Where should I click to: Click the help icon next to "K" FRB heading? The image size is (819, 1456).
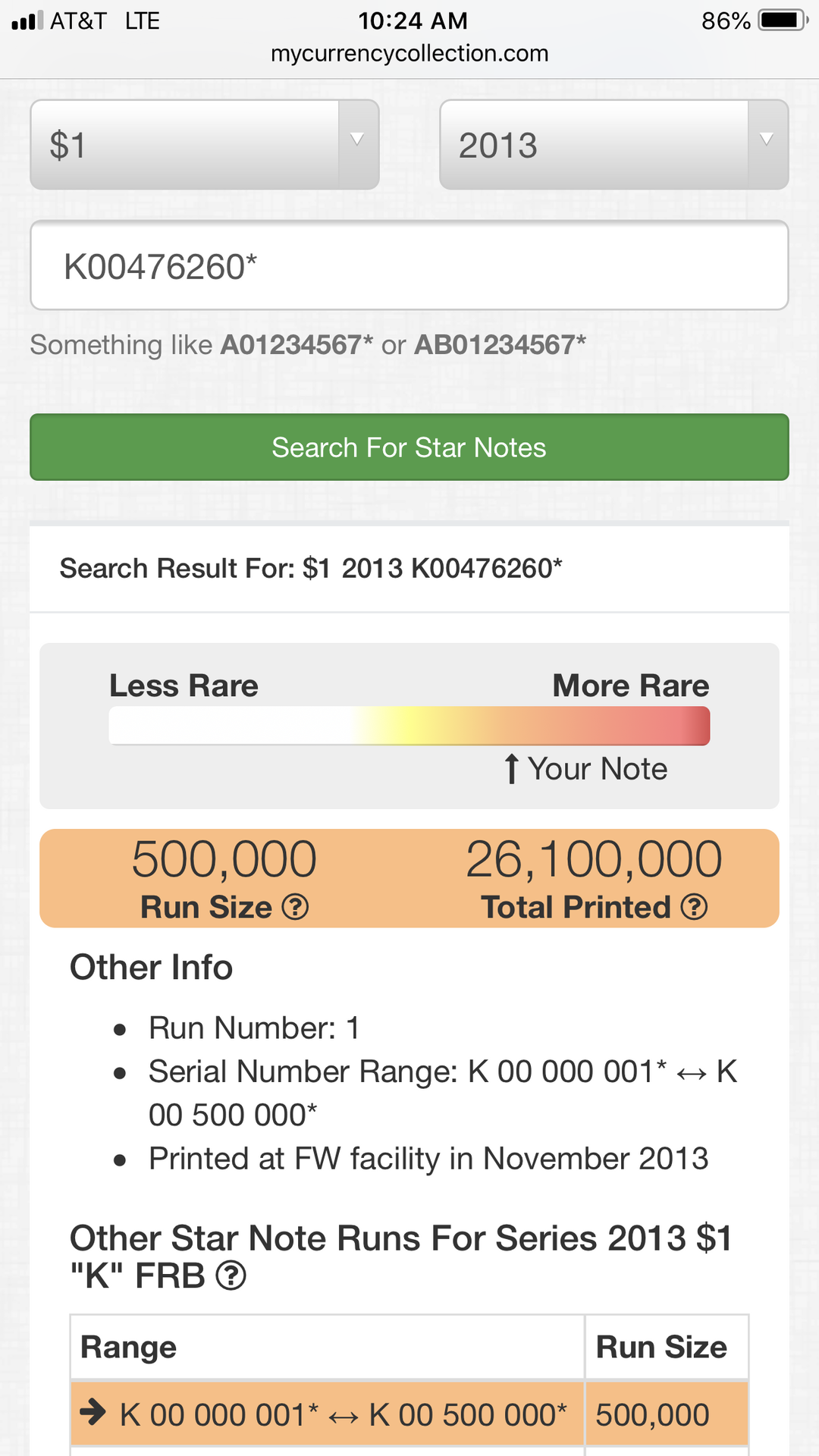[232, 1276]
